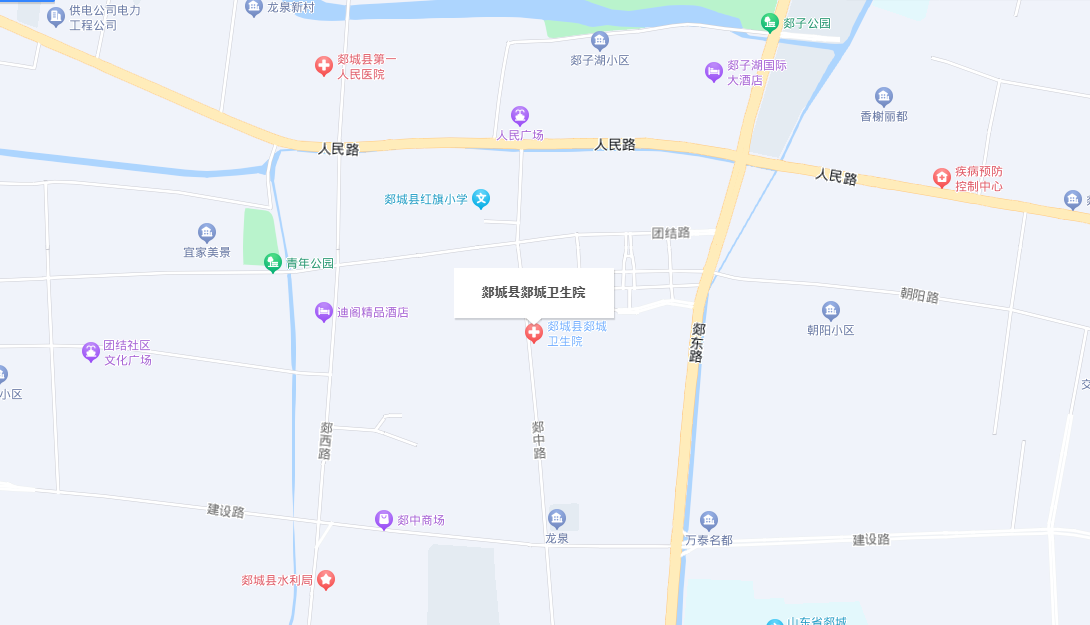Open the 供电公司电力工程公司 marker
1090x625 pixels.
[x=57, y=16]
